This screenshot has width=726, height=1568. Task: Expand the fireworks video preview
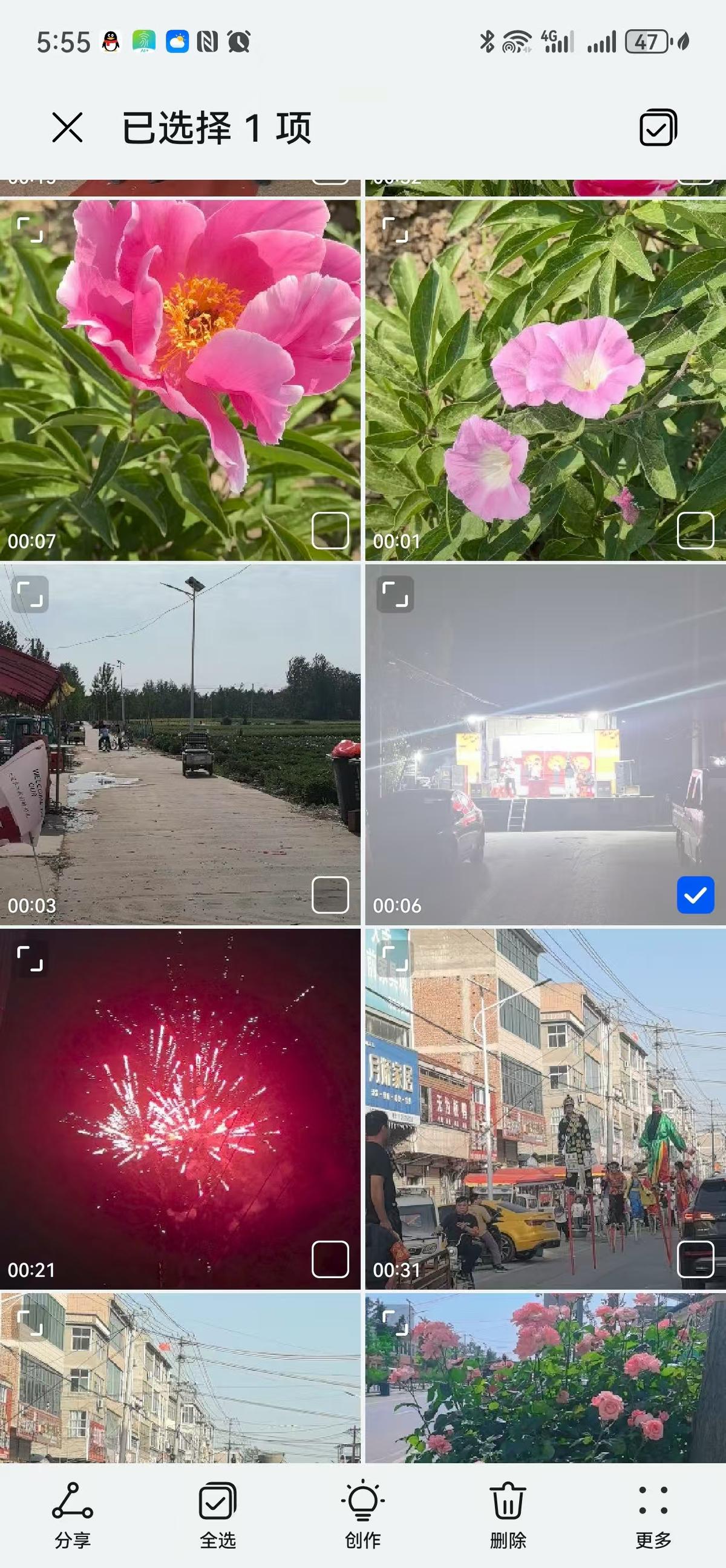click(x=30, y=959)
